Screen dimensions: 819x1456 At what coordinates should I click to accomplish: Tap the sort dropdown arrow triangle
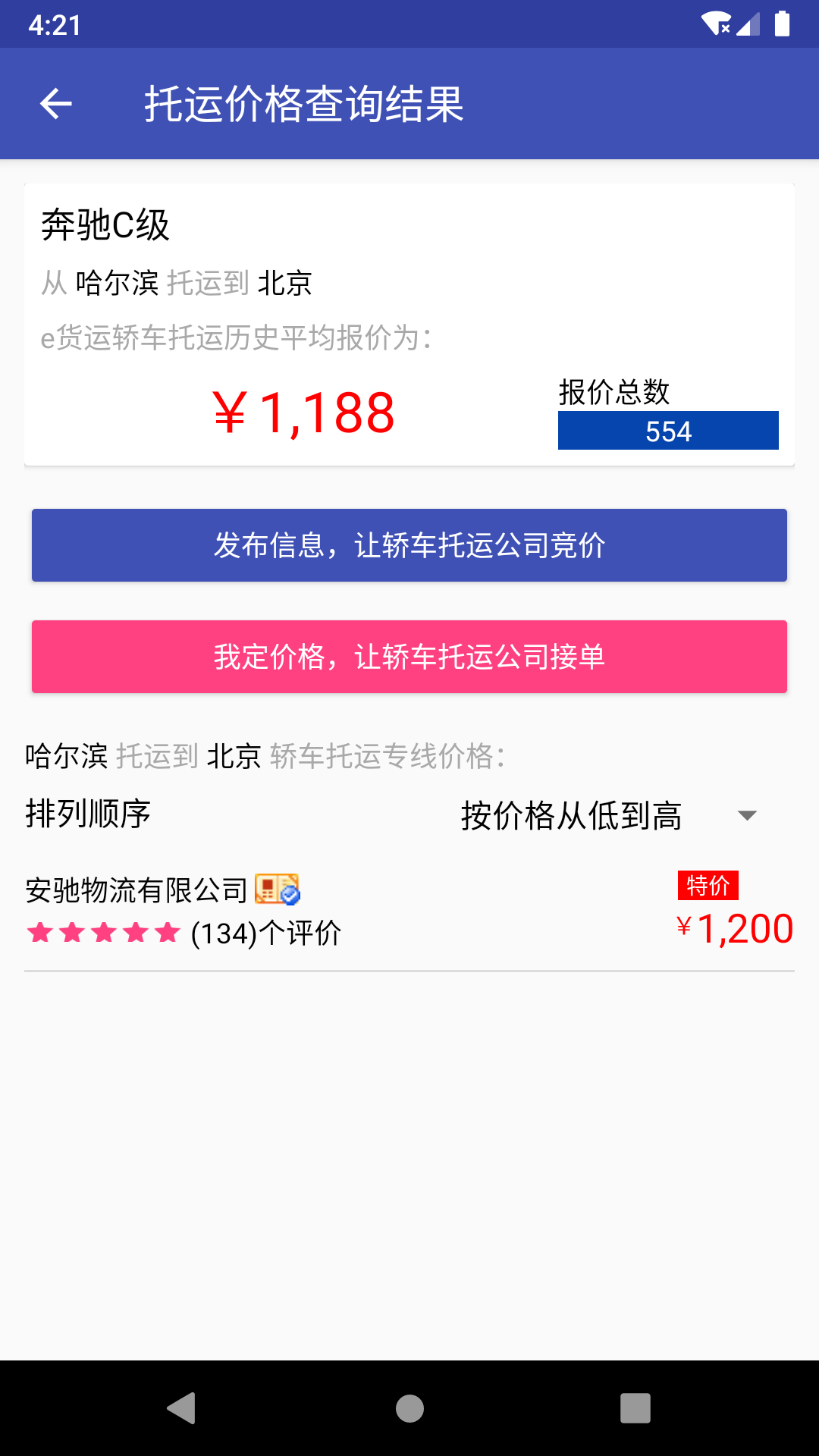(x=747, y=817)
